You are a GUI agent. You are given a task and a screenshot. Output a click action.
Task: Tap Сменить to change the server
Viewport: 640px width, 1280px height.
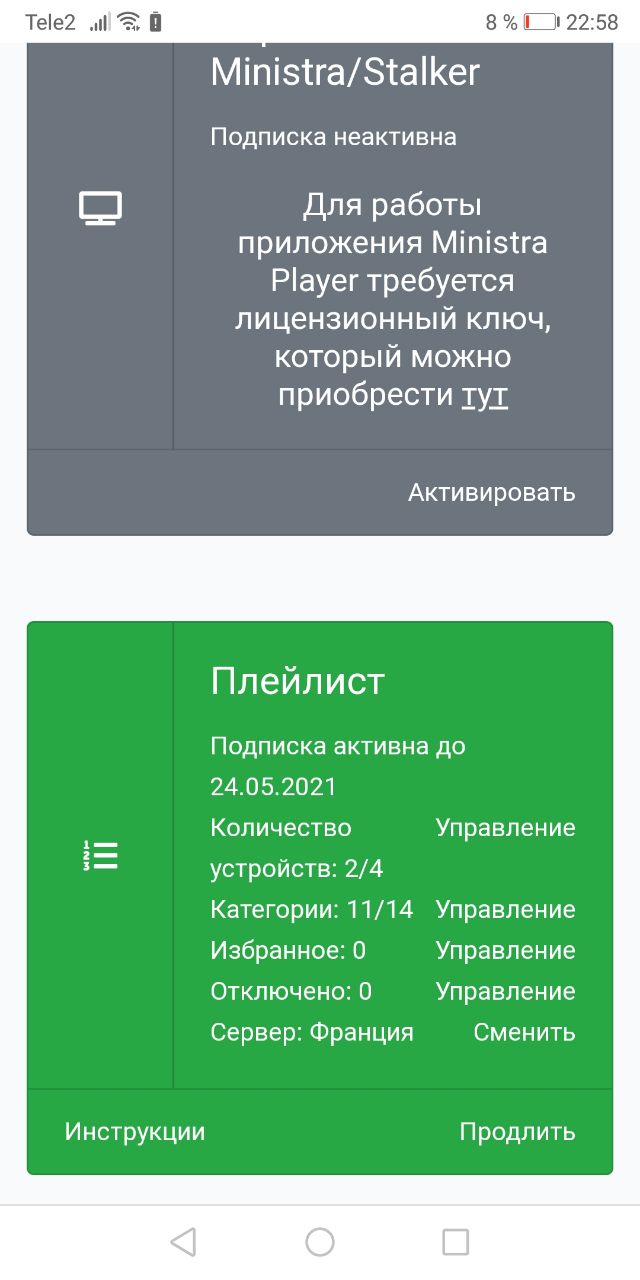pos(524,1032)
